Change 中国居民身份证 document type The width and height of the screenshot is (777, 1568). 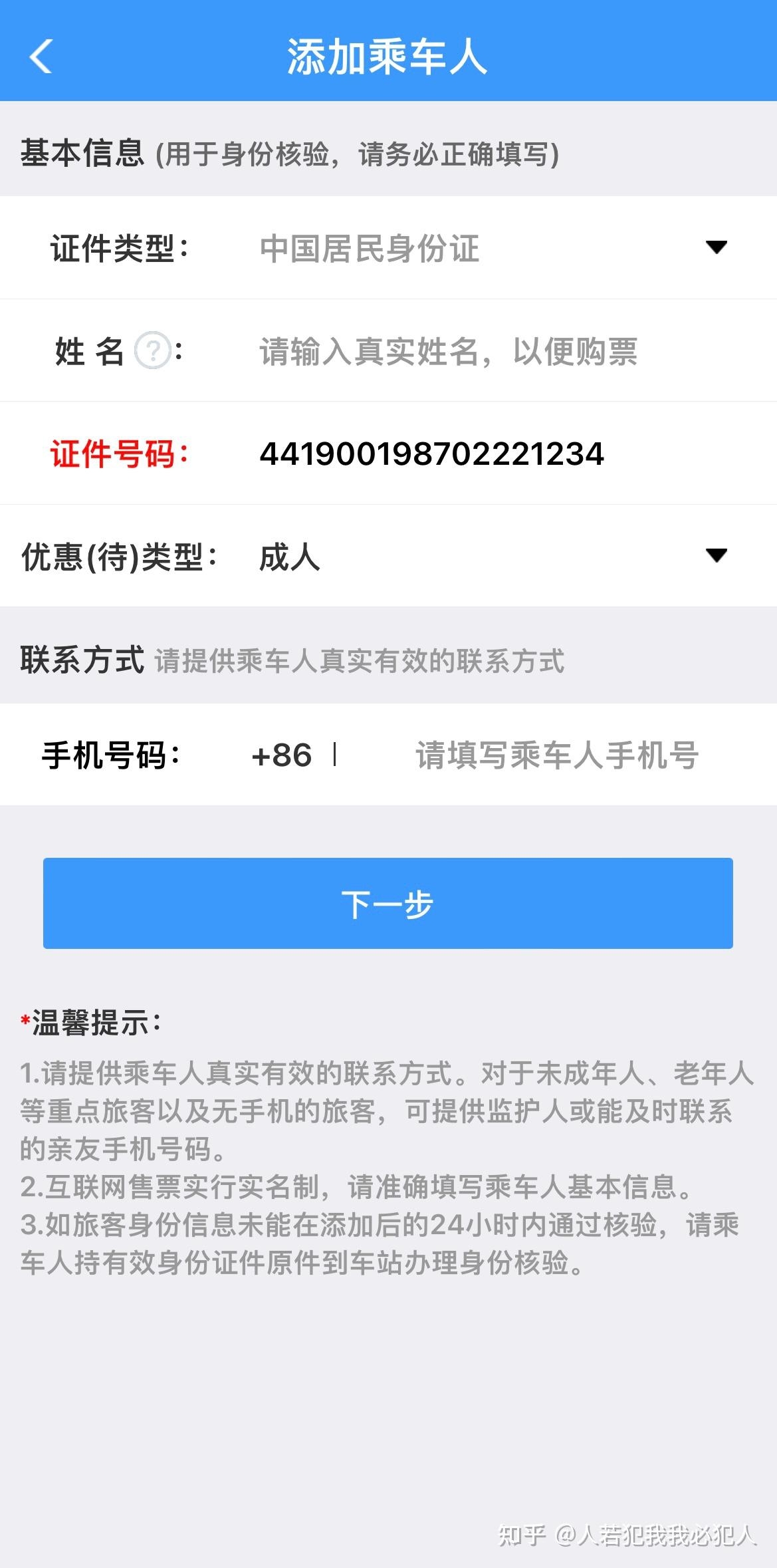pyautogui.click(x=370, y=248)
